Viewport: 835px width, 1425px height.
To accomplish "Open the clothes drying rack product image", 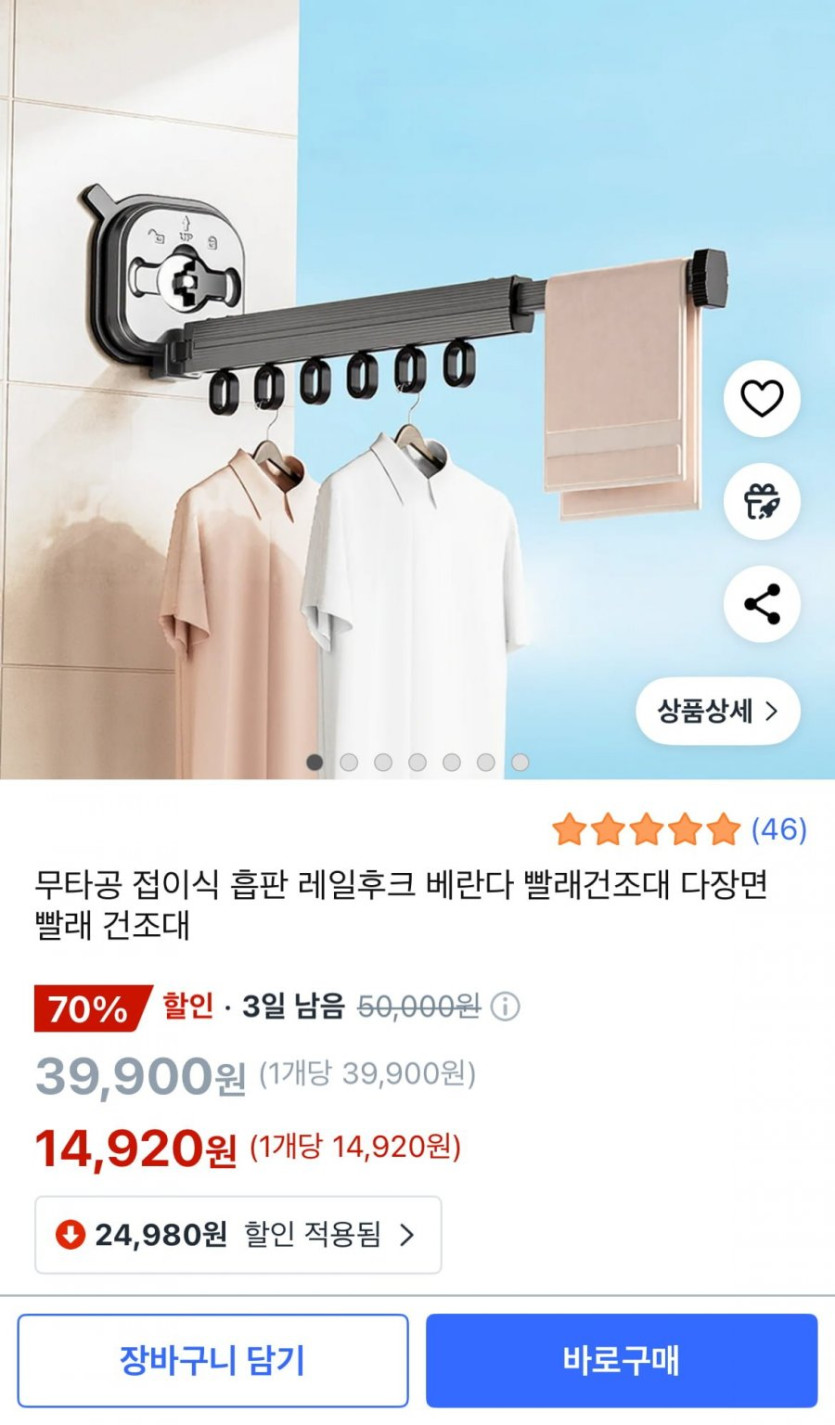I will [x=380, y=400].
